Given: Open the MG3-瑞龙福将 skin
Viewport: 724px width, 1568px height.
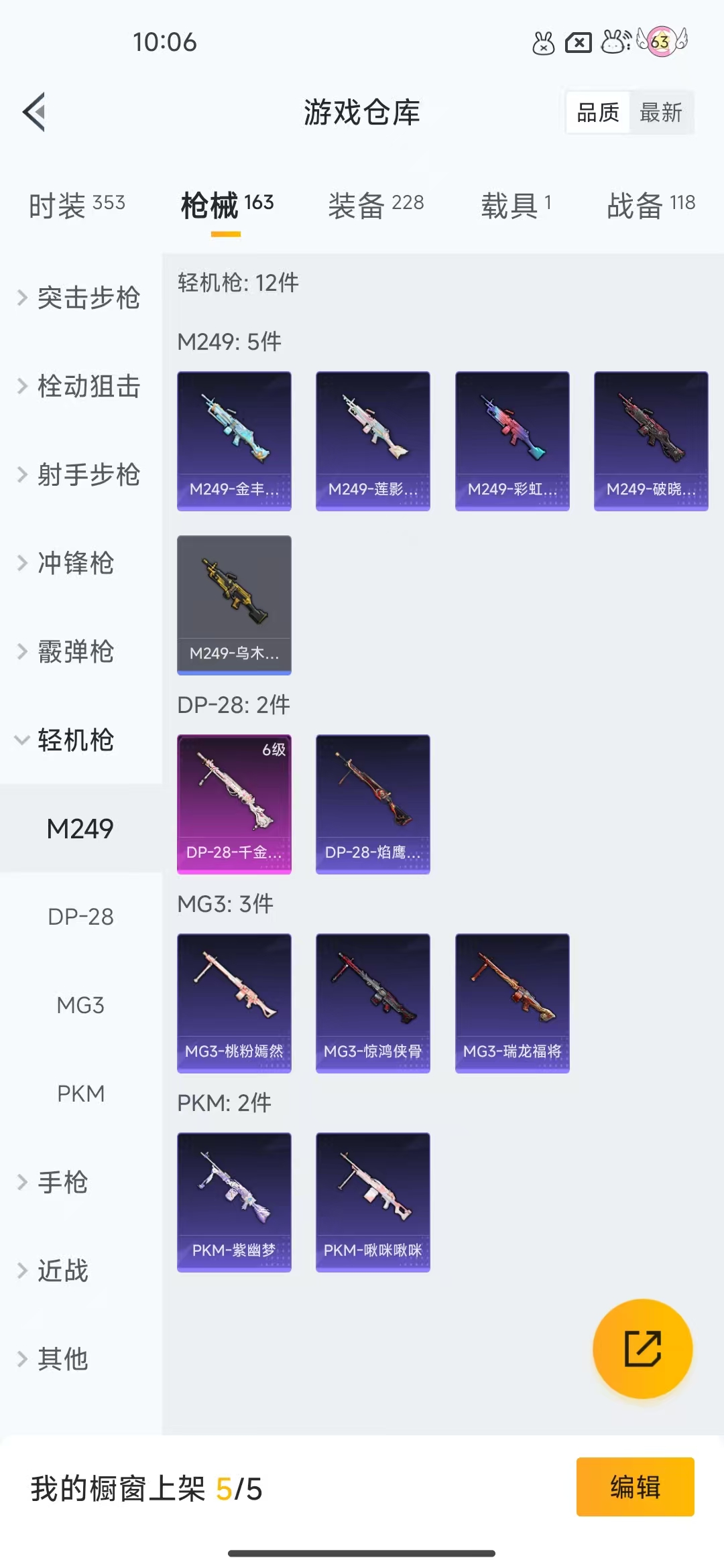Looking at the screenshot, I should (x=512, y=1003).
